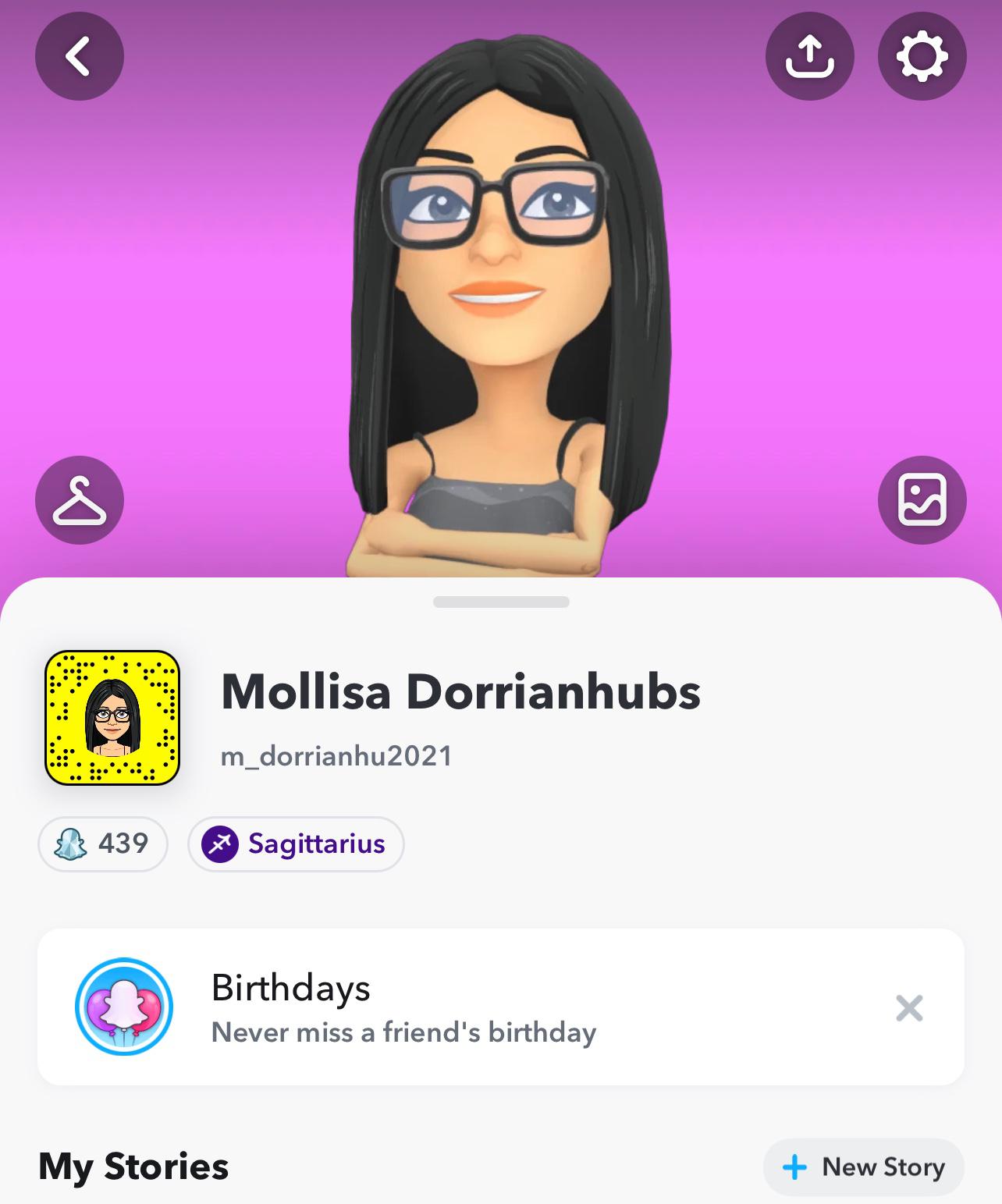Go back from the profile screen
Screen dimensions: 1002x1204
pos(79,56)
